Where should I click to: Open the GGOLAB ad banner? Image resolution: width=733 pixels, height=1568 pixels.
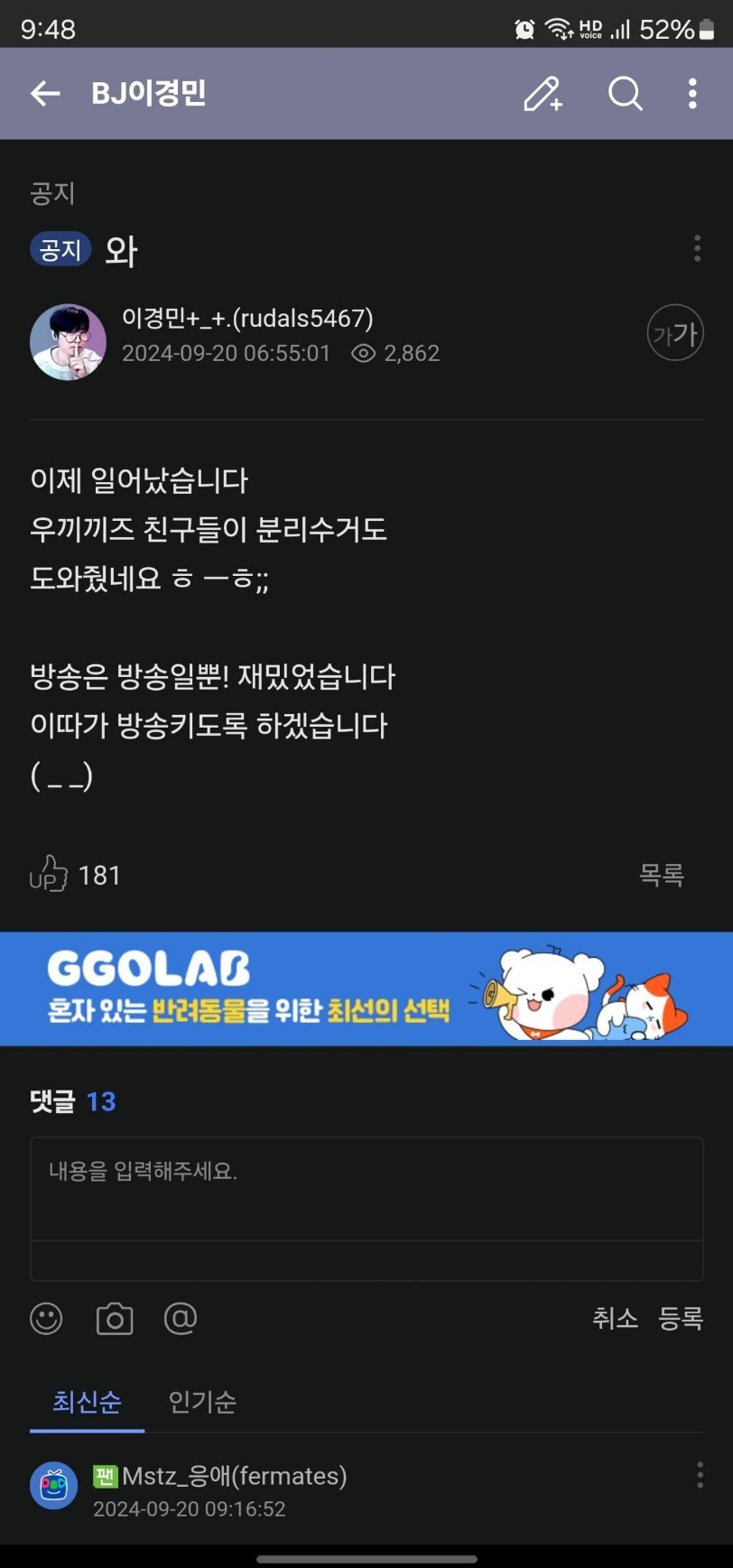[x=366, y=988]
